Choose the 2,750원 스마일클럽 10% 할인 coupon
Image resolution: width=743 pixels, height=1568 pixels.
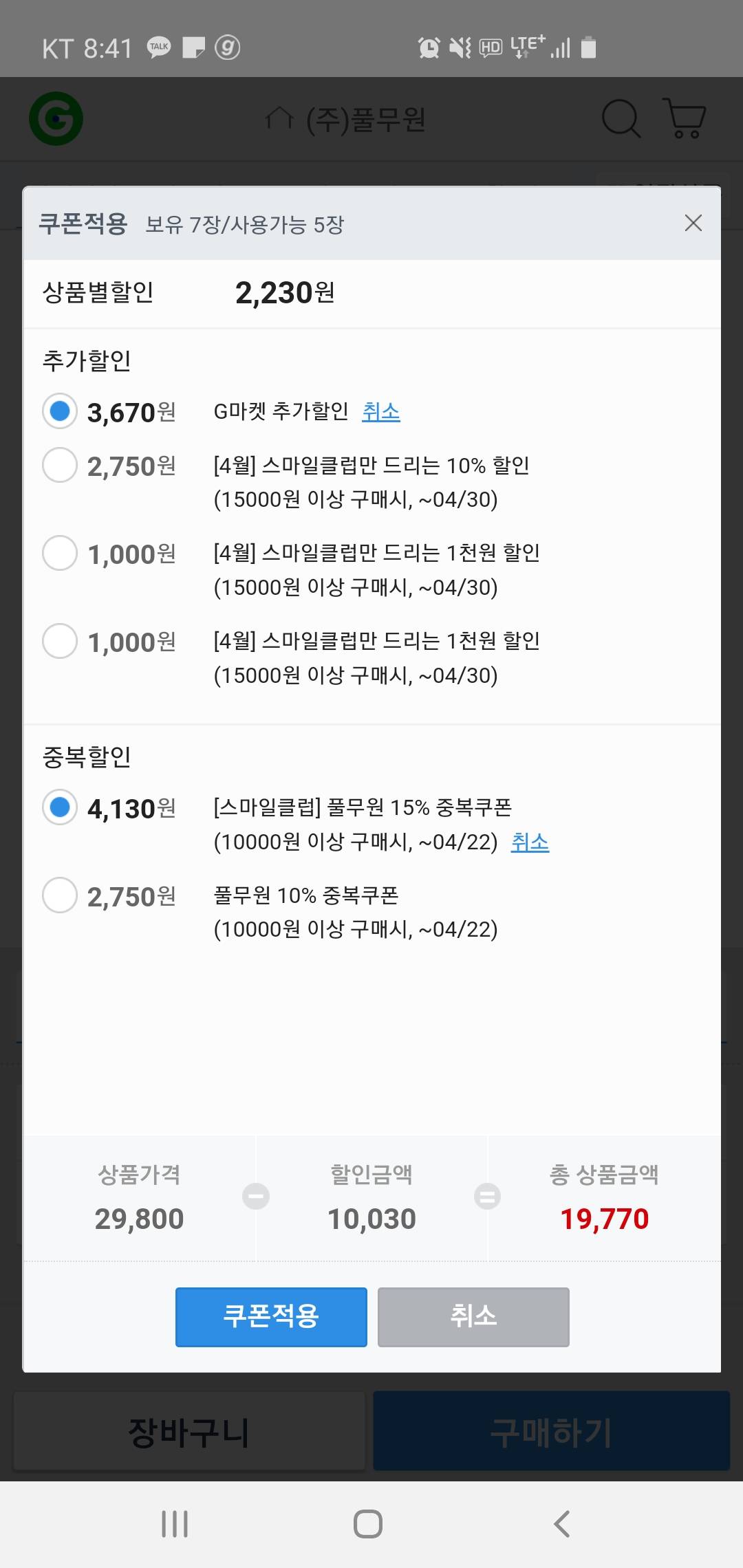click(60, 465)
